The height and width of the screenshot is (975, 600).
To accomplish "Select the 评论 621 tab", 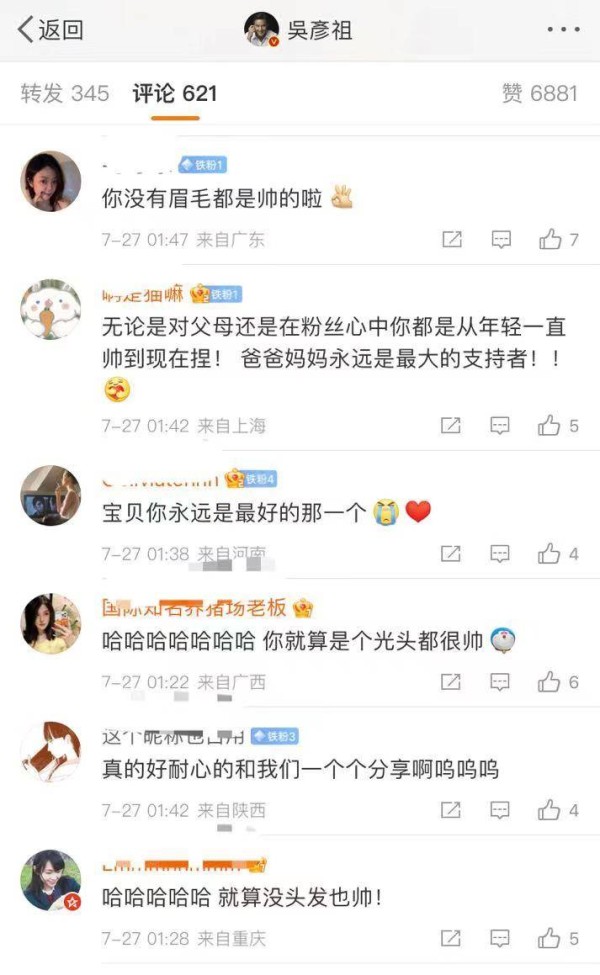I will (x=175, y=94).
